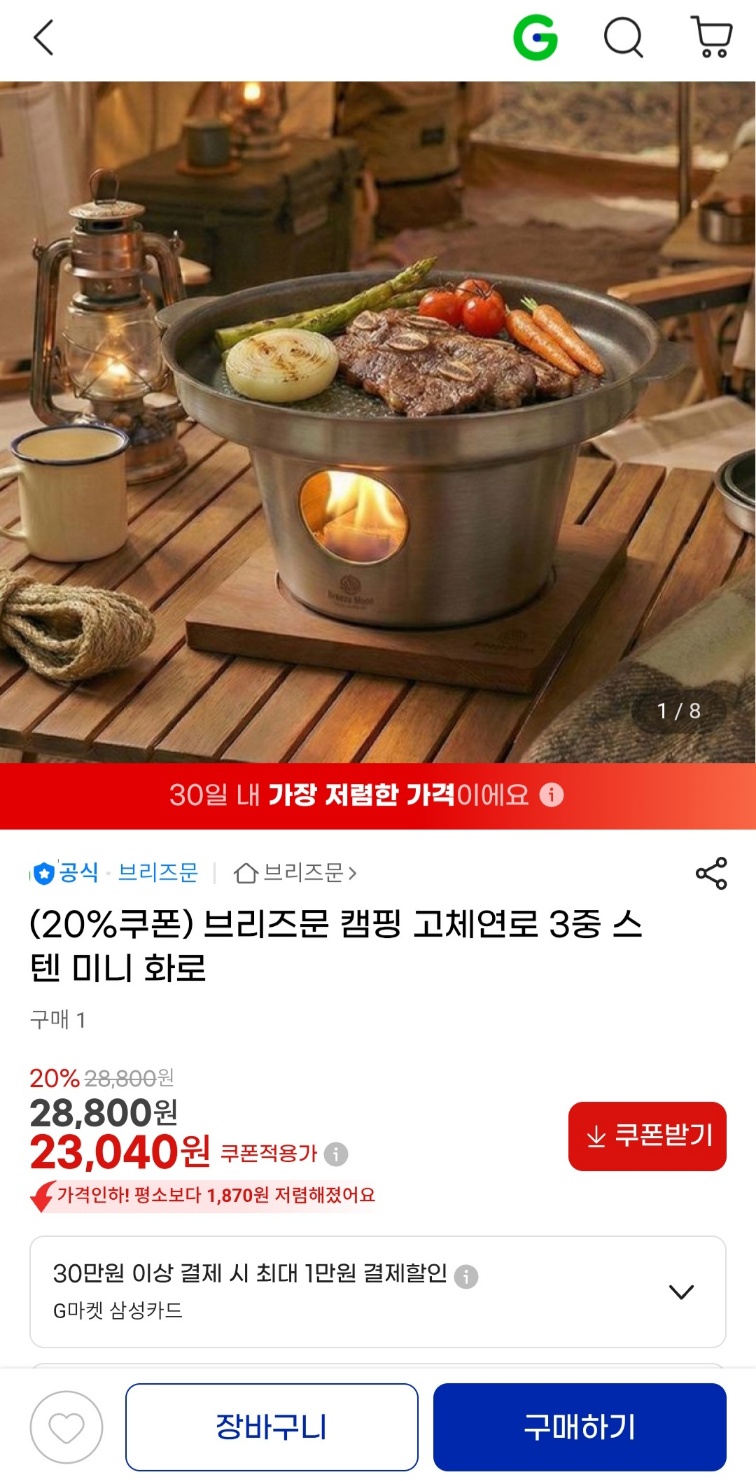Open search from the magnifier icon
Screen dimensions: 756x1481
(624, 39)
